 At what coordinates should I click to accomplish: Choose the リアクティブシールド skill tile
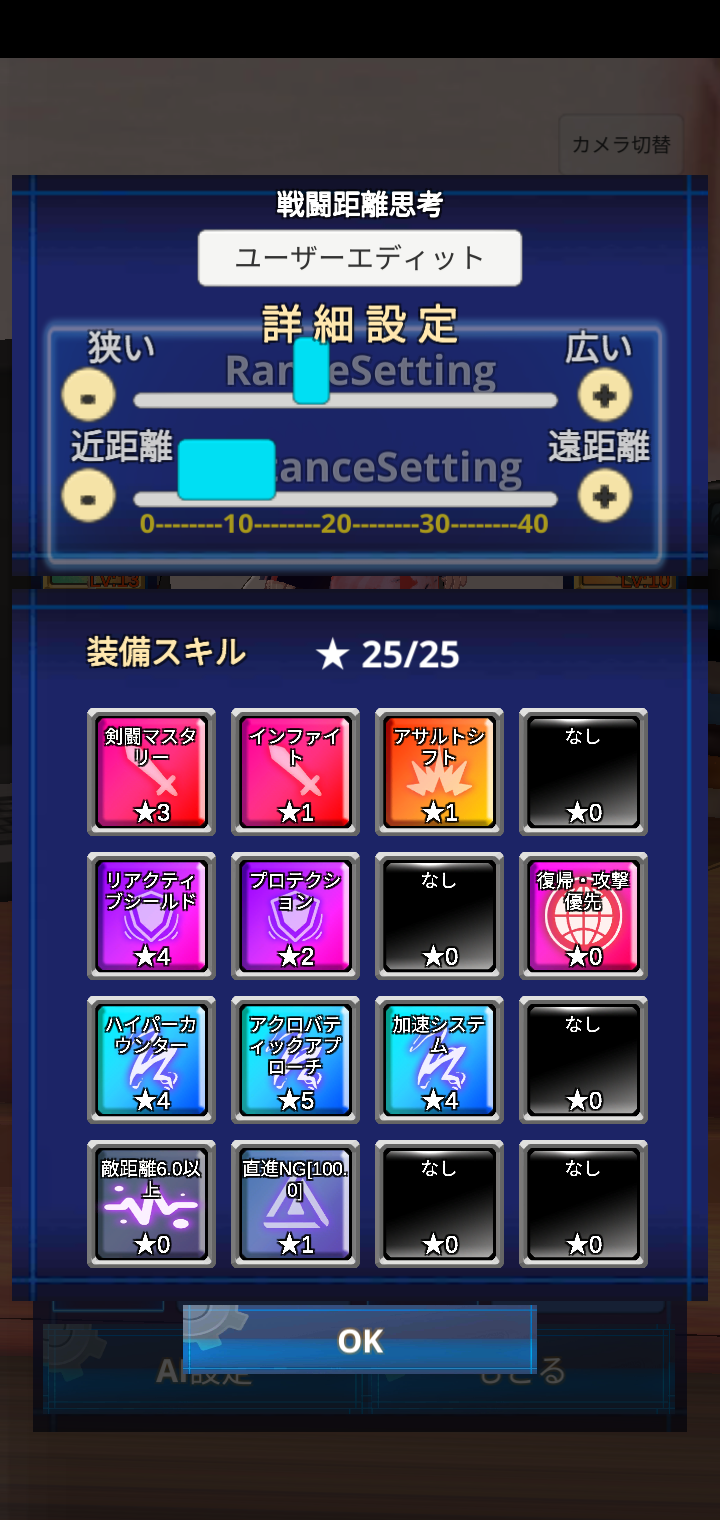point(151,916)
